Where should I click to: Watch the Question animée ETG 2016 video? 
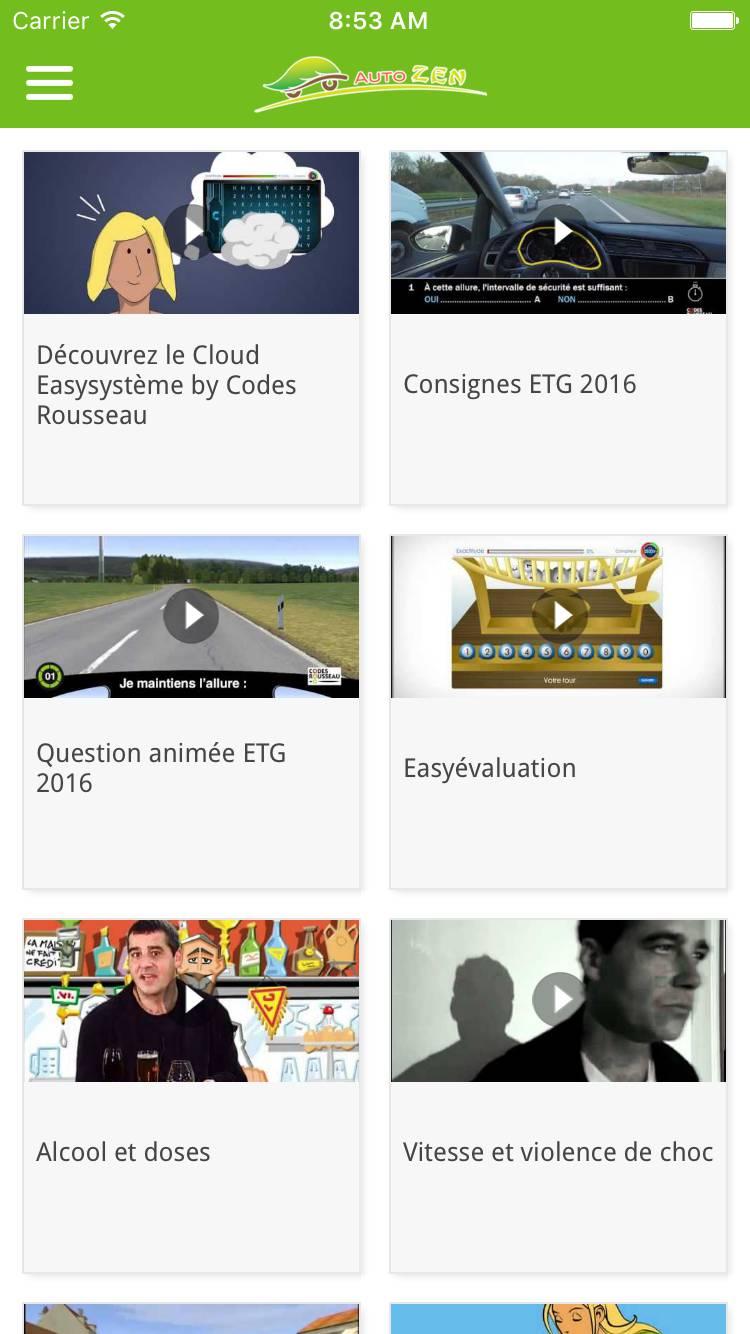click(191, 616)
